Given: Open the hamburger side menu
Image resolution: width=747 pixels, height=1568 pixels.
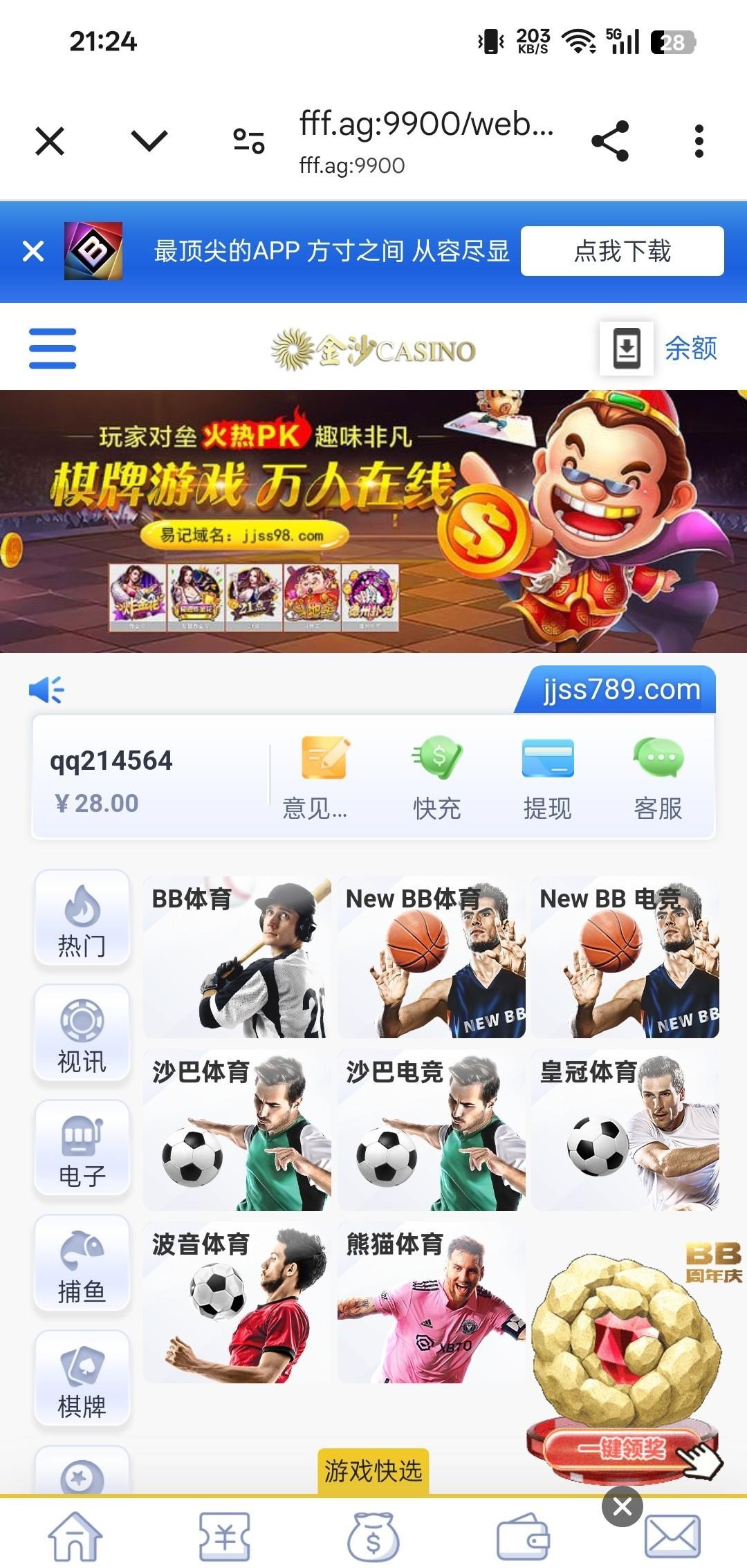Looking at the screenshot, I should [53, 348].
